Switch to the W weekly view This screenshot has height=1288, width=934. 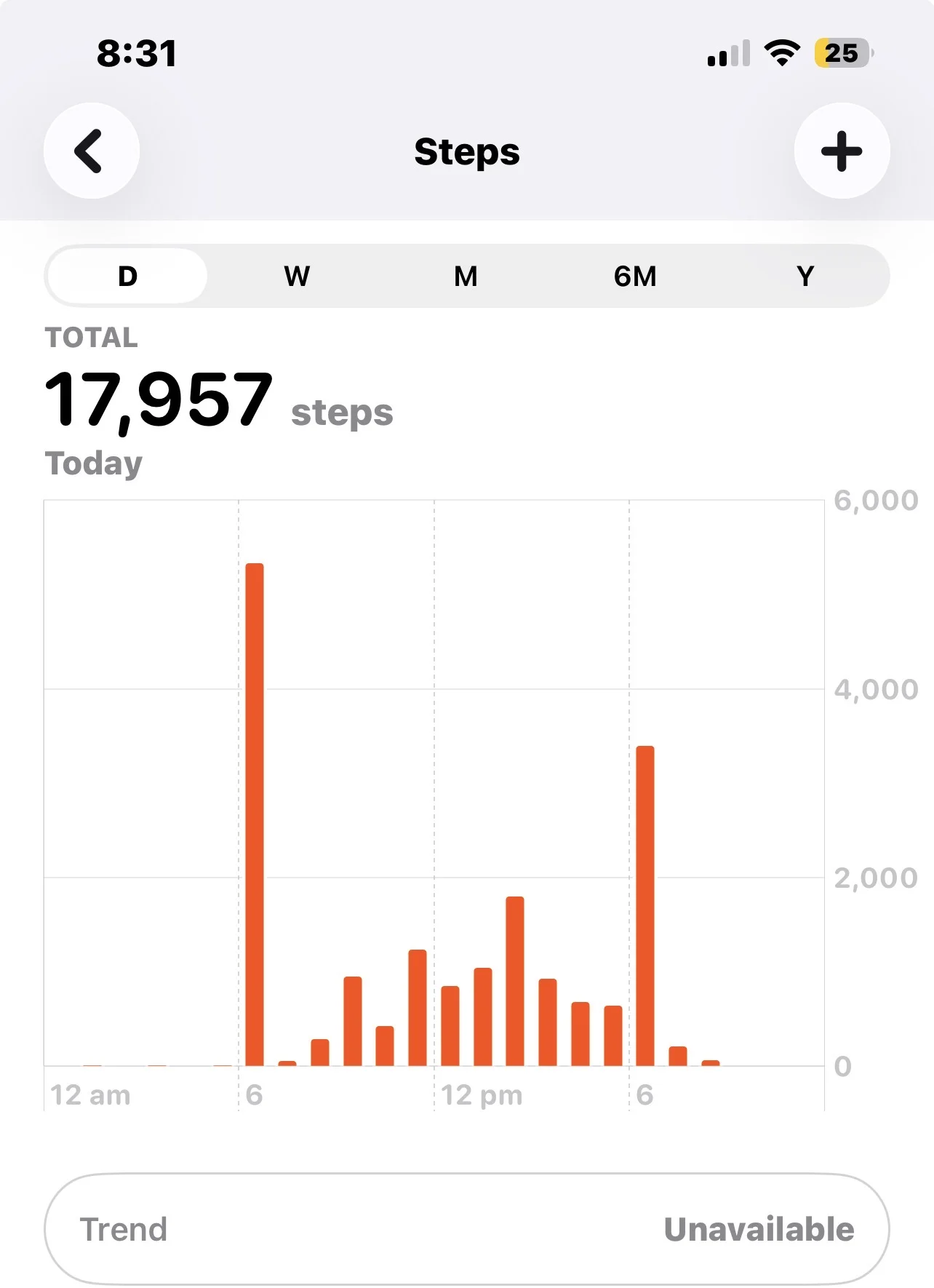click(297, 276)
